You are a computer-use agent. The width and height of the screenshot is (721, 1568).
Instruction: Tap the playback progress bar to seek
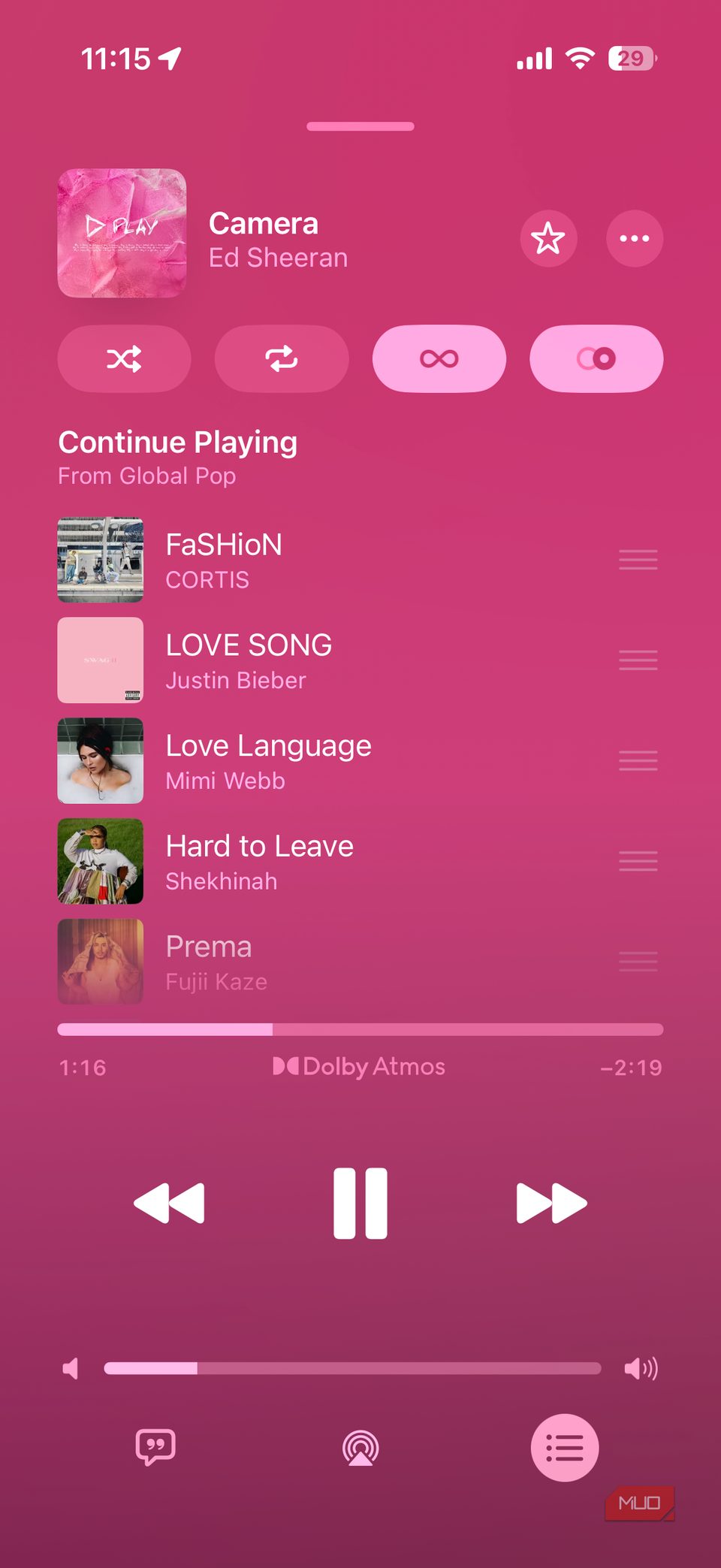point(360,1029)
